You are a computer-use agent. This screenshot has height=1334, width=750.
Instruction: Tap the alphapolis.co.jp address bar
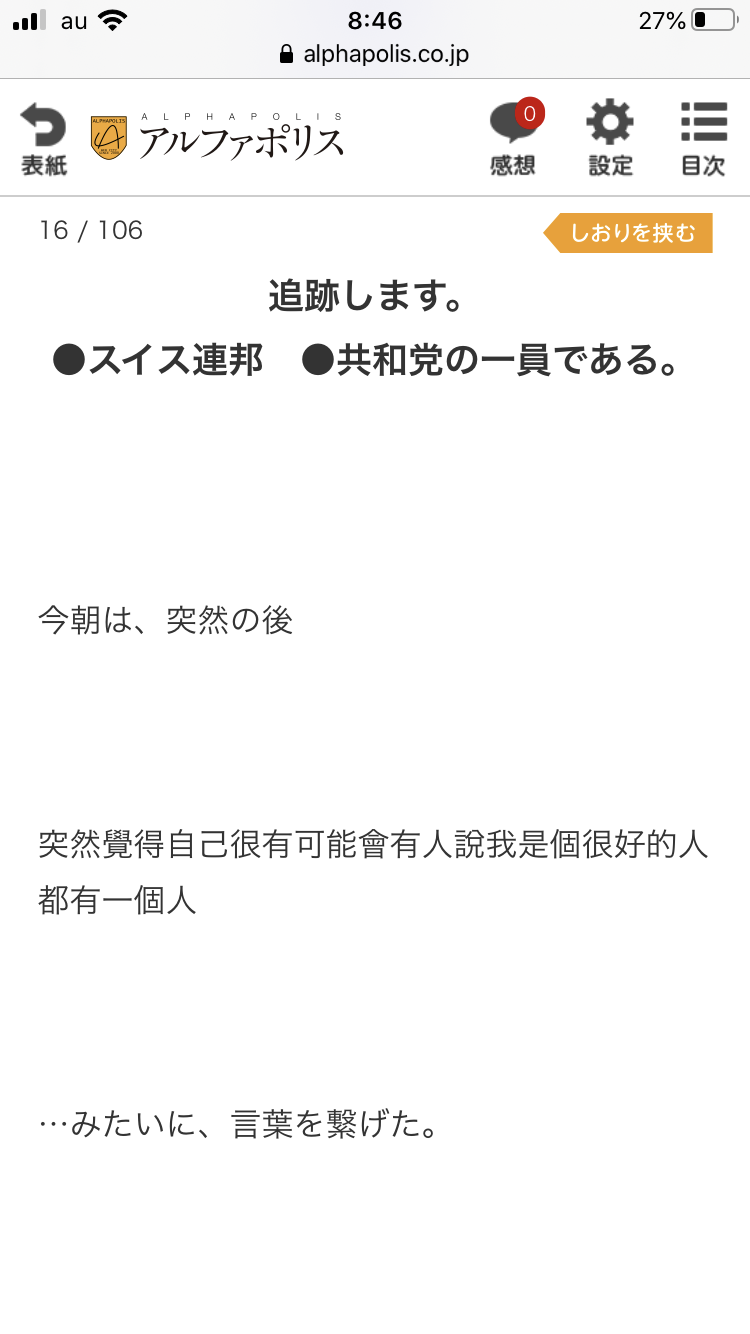tap(375, 54)
